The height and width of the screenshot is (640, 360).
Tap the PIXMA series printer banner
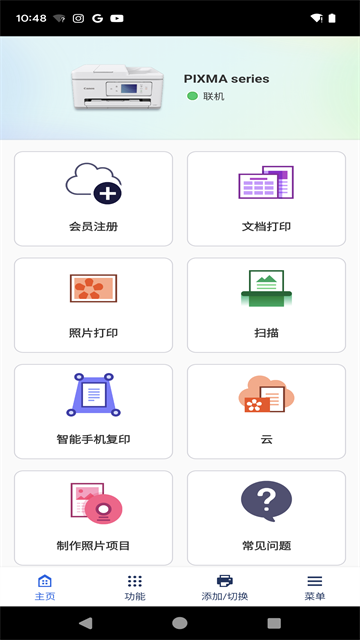pyautogui.click(x=180, y=88)
